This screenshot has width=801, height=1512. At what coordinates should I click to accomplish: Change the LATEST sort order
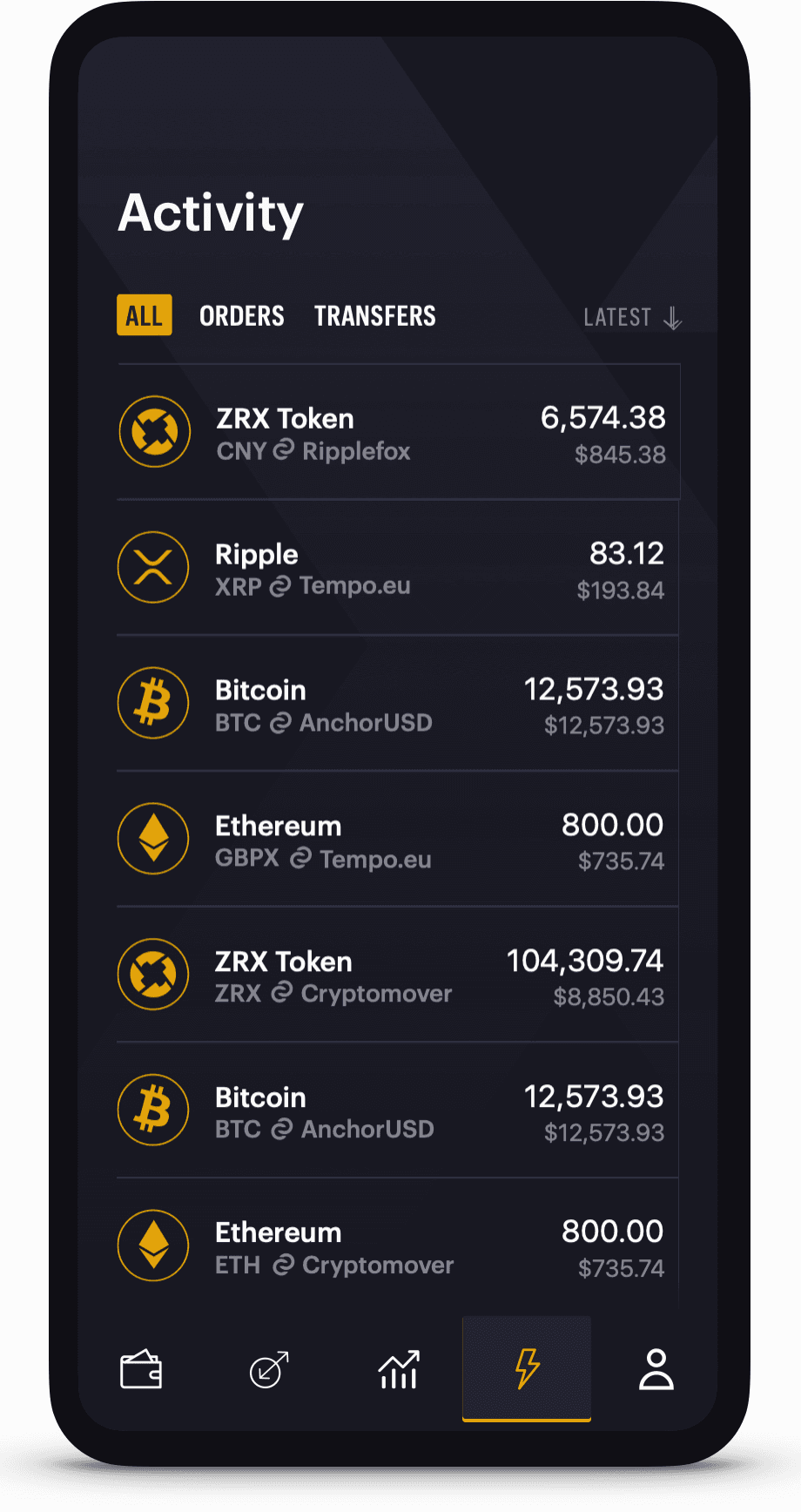pyautogui.click(x=632, y=317)
